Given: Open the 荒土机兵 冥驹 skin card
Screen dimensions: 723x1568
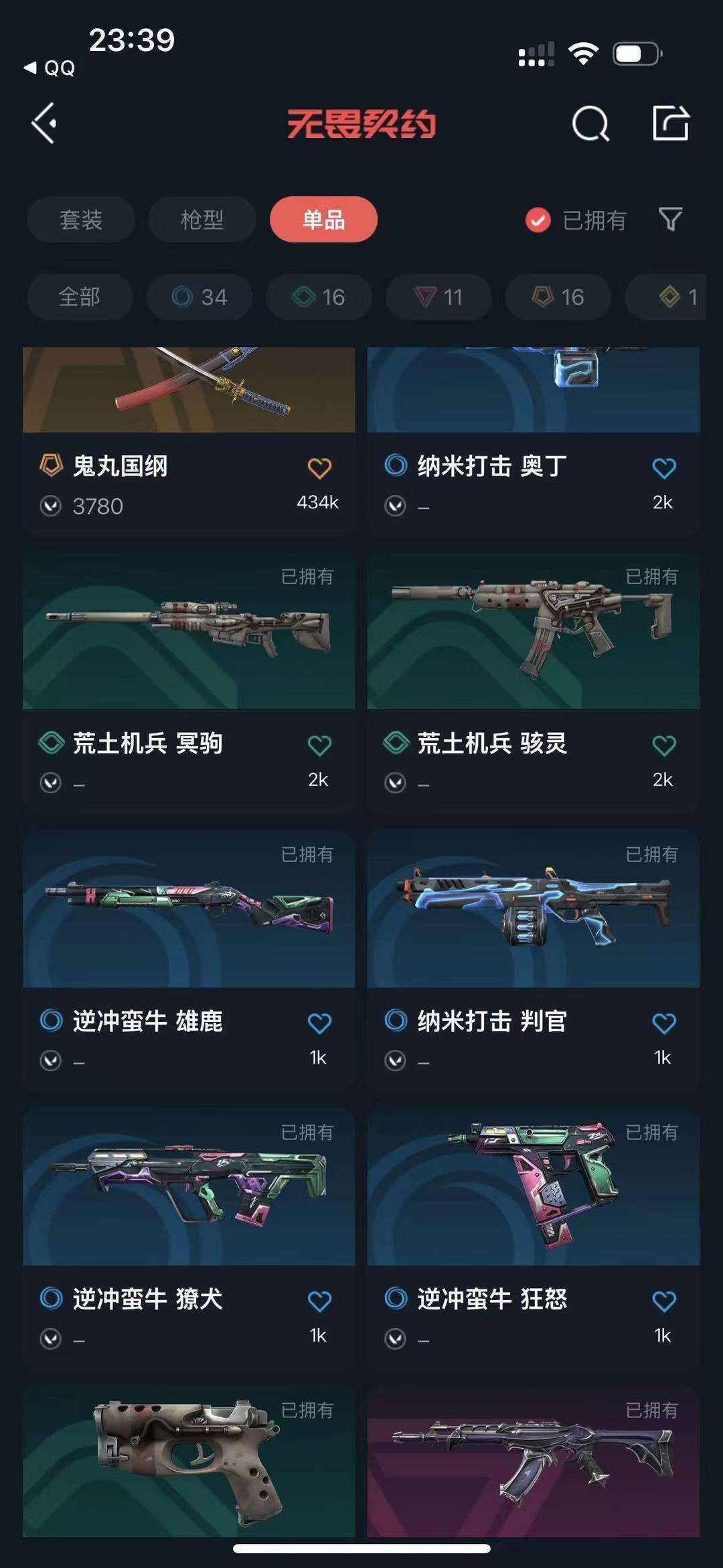Looking at the screenshot, I should tap(189, 682).
